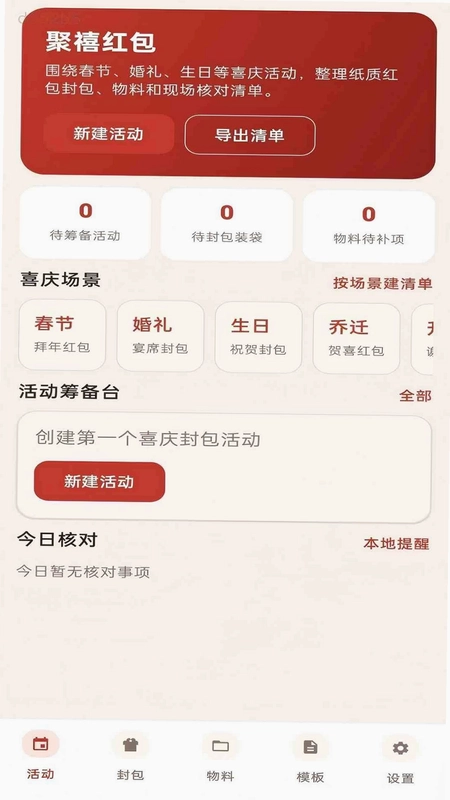Select the 春节 拜年红包 scene card
Image resolution: width=450 pixels, height=800 pixels.
[62, 335]
